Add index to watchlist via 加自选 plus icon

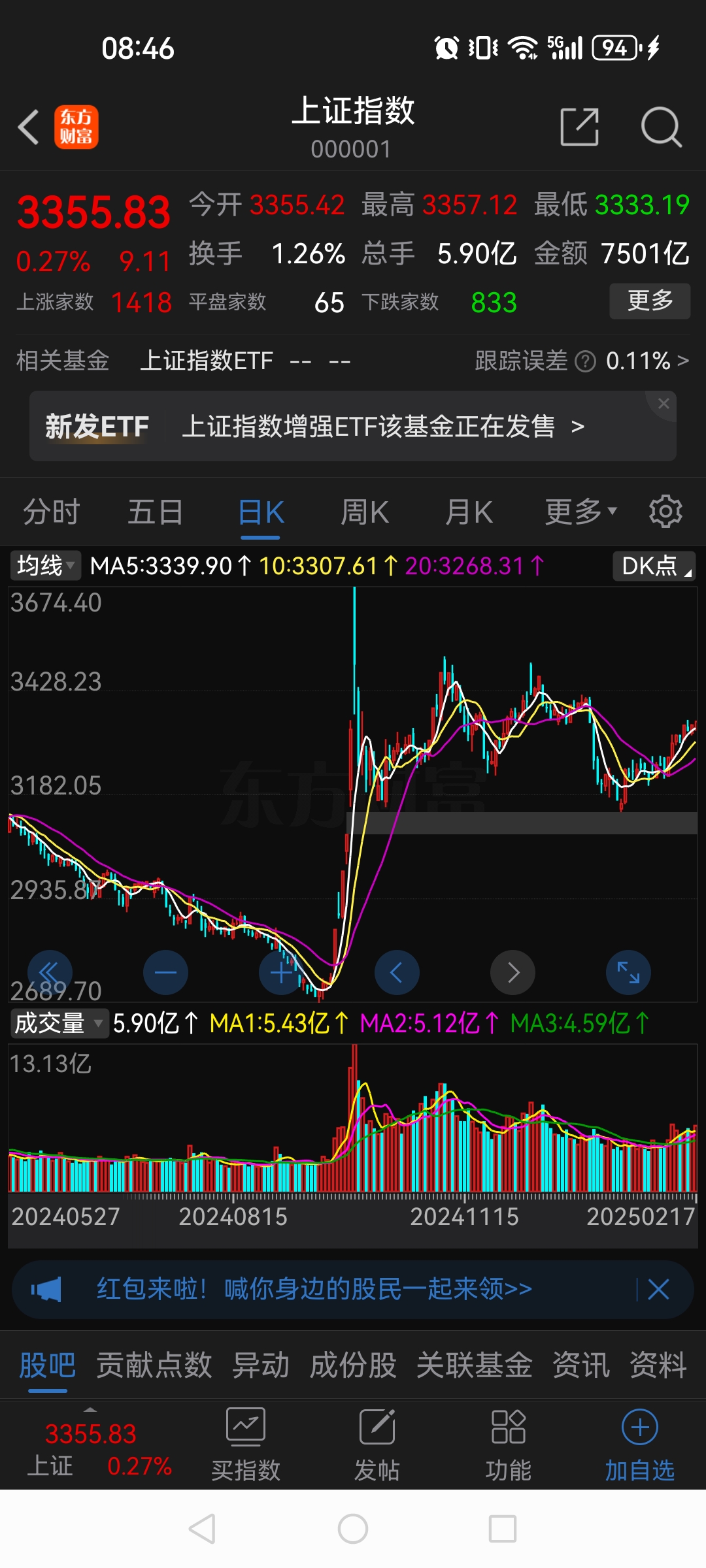point(639,1428)
